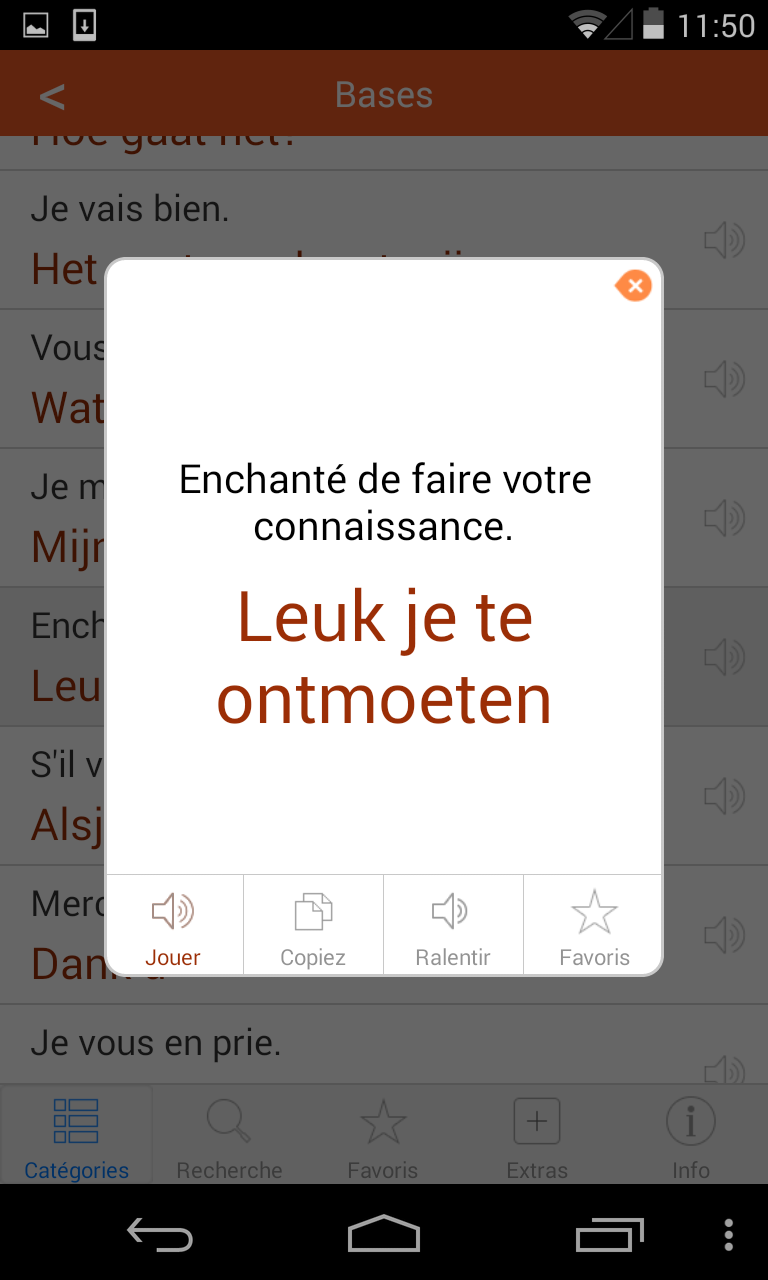
Task: Play slowed audio with Ralentir
Action: (x=453, y=925)
